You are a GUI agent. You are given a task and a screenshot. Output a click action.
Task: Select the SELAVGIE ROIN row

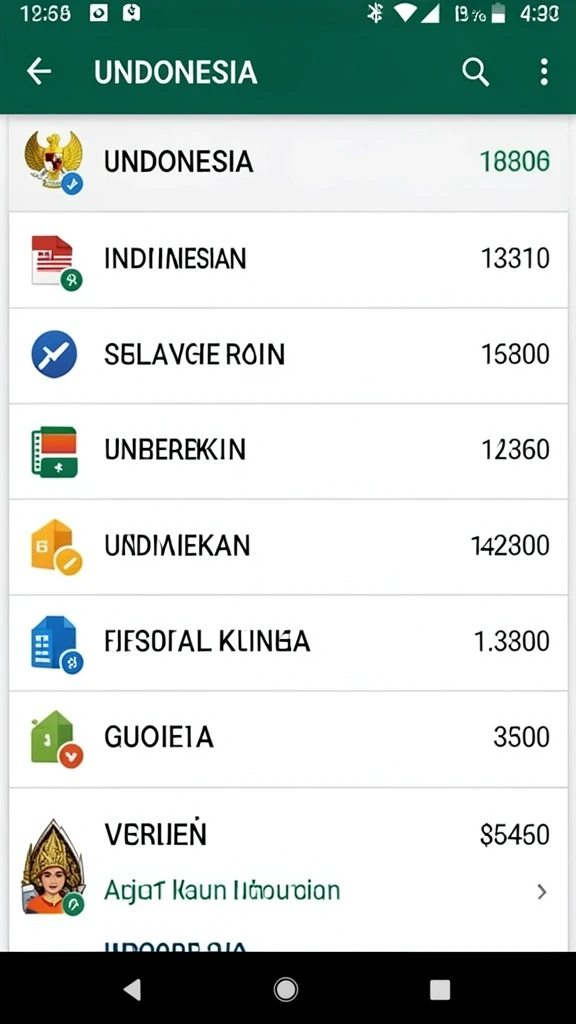288,355
